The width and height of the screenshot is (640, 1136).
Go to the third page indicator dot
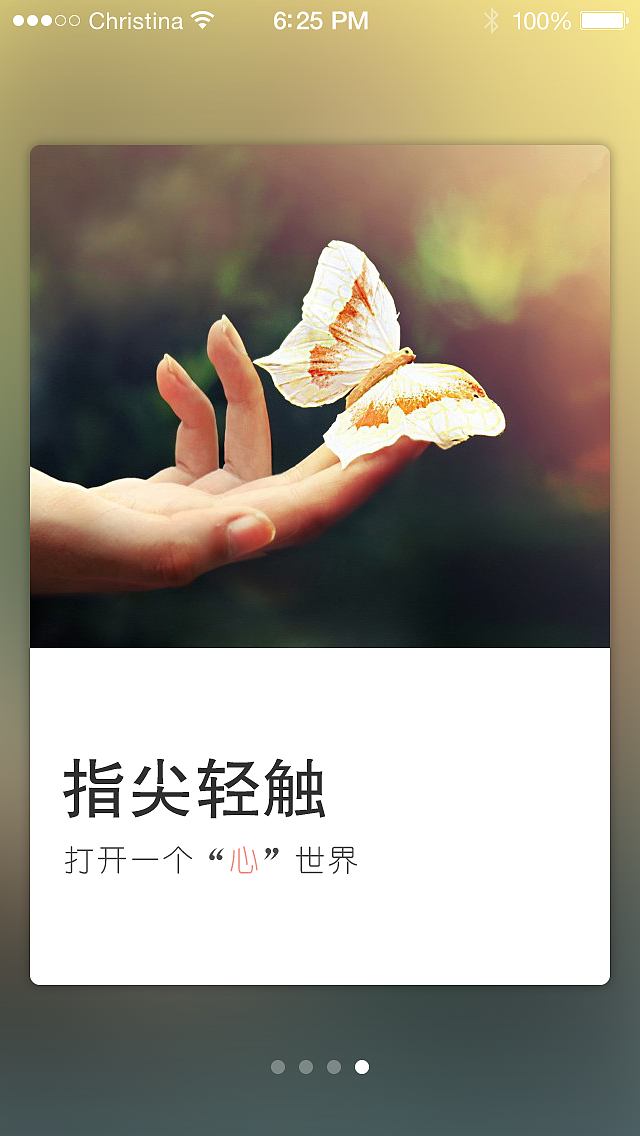tap(334, 1067)
